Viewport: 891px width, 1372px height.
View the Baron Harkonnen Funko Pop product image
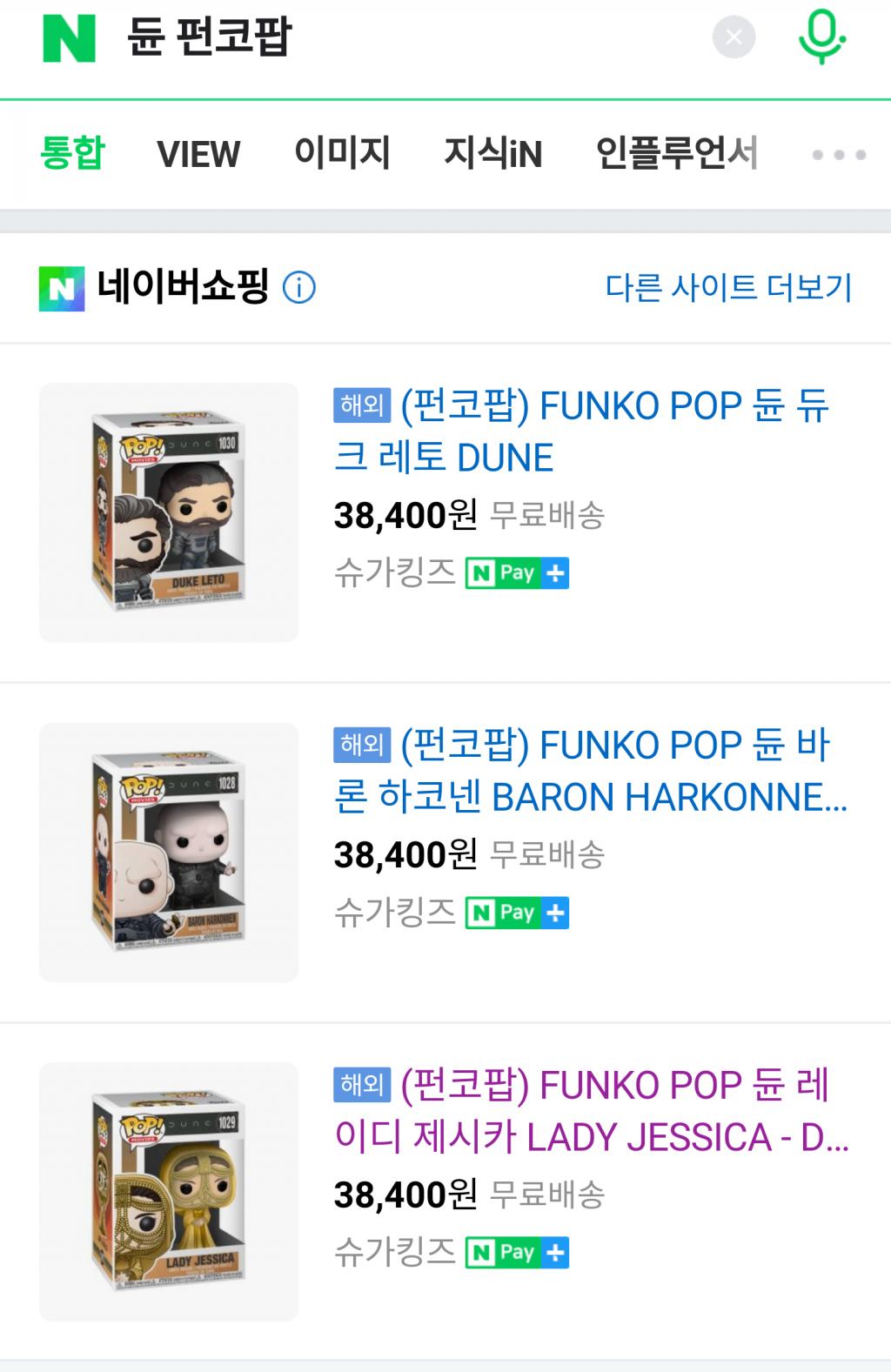click(169, 852)
